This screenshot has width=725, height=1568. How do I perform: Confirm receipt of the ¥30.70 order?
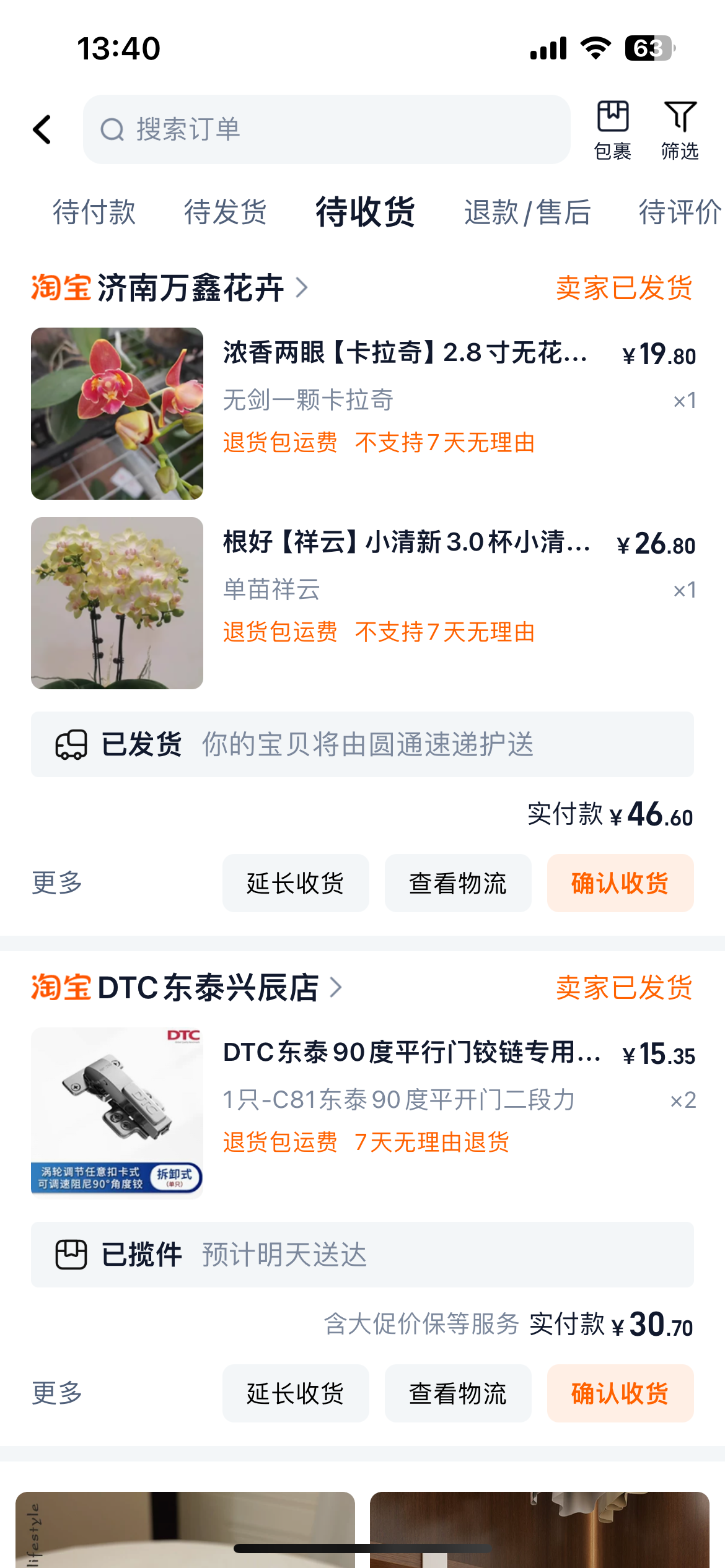(x=620, y=1393)
